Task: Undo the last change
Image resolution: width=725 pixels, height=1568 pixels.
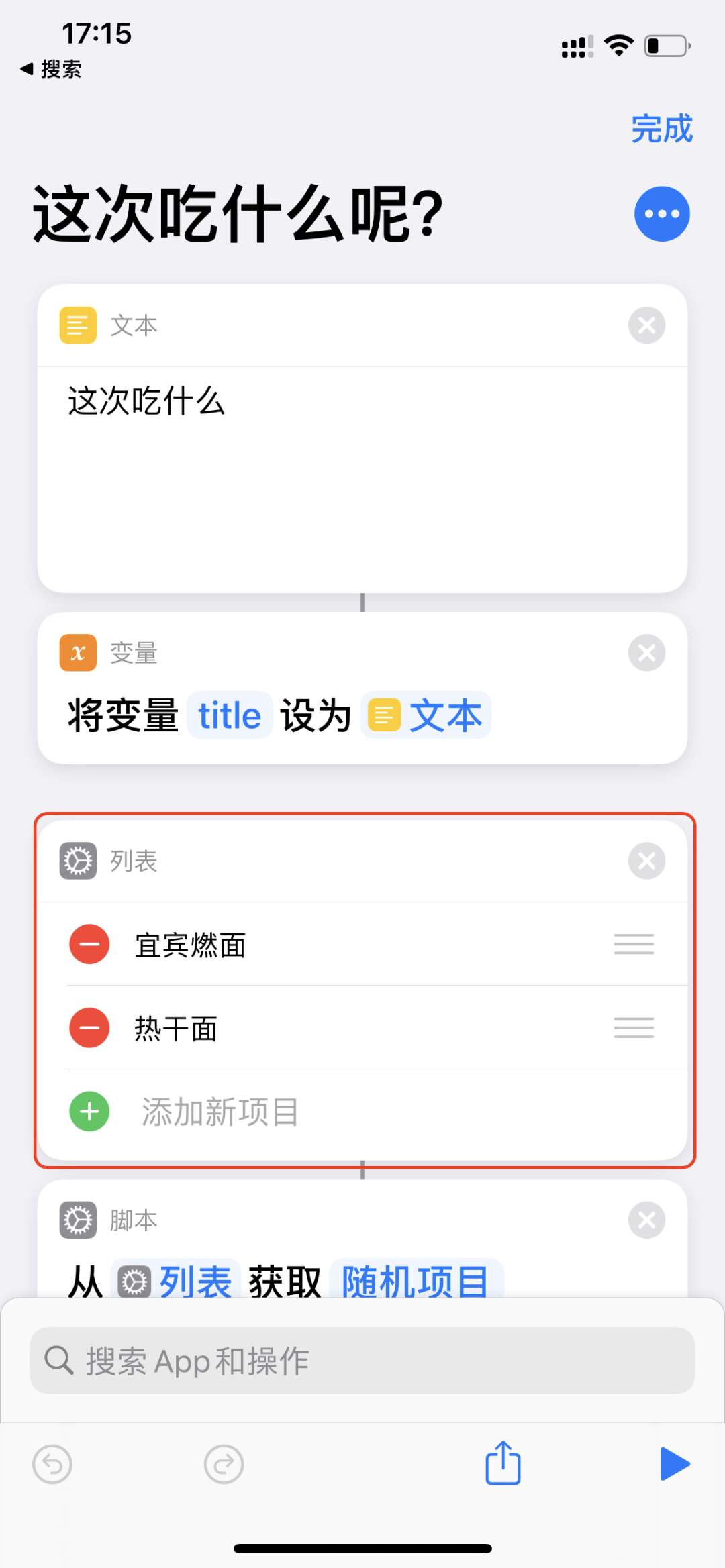Action: pyautogui.click(x=52, y=1464)
